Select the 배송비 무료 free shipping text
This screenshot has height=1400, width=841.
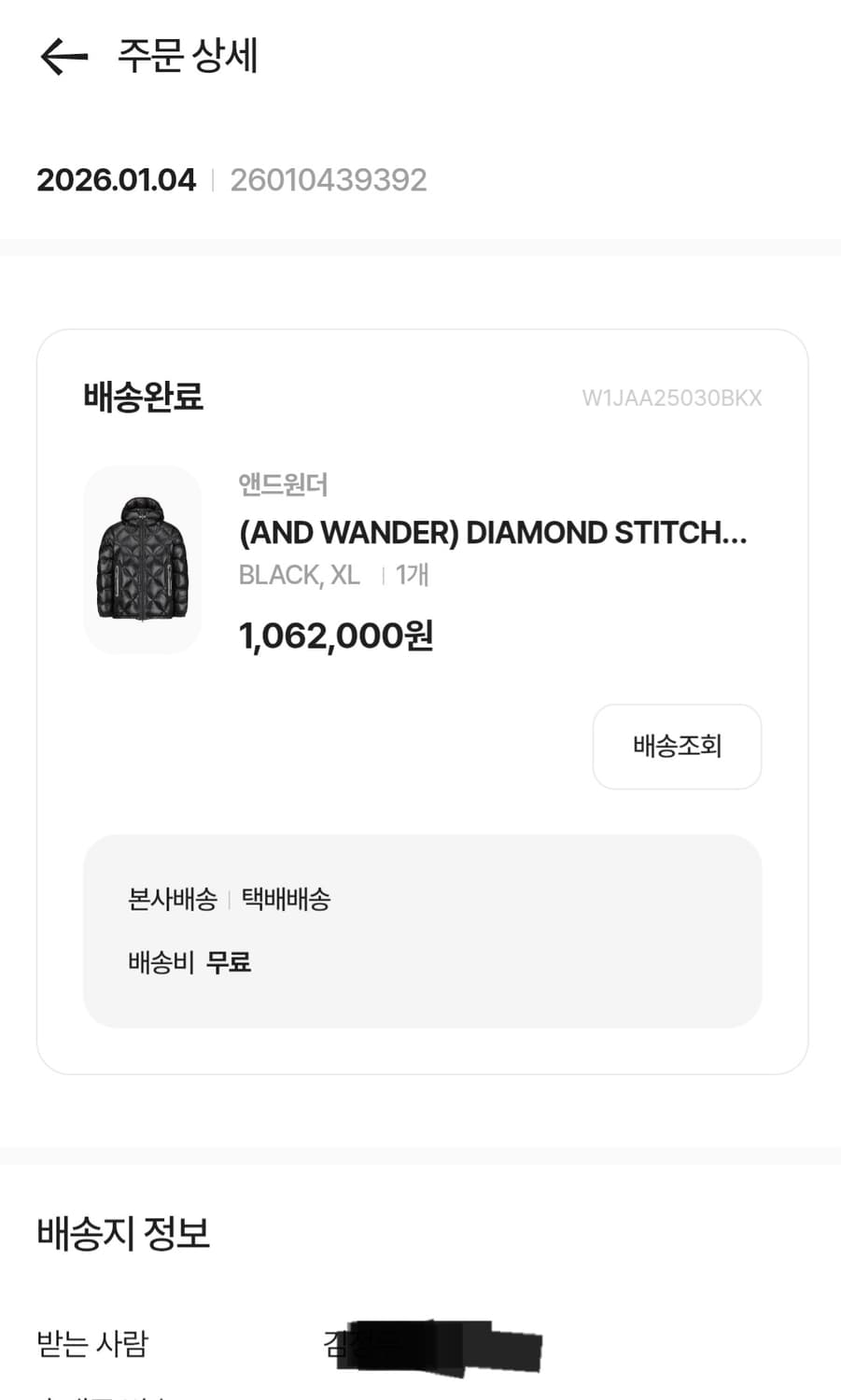pyautogui.click(x=189, y=960)
